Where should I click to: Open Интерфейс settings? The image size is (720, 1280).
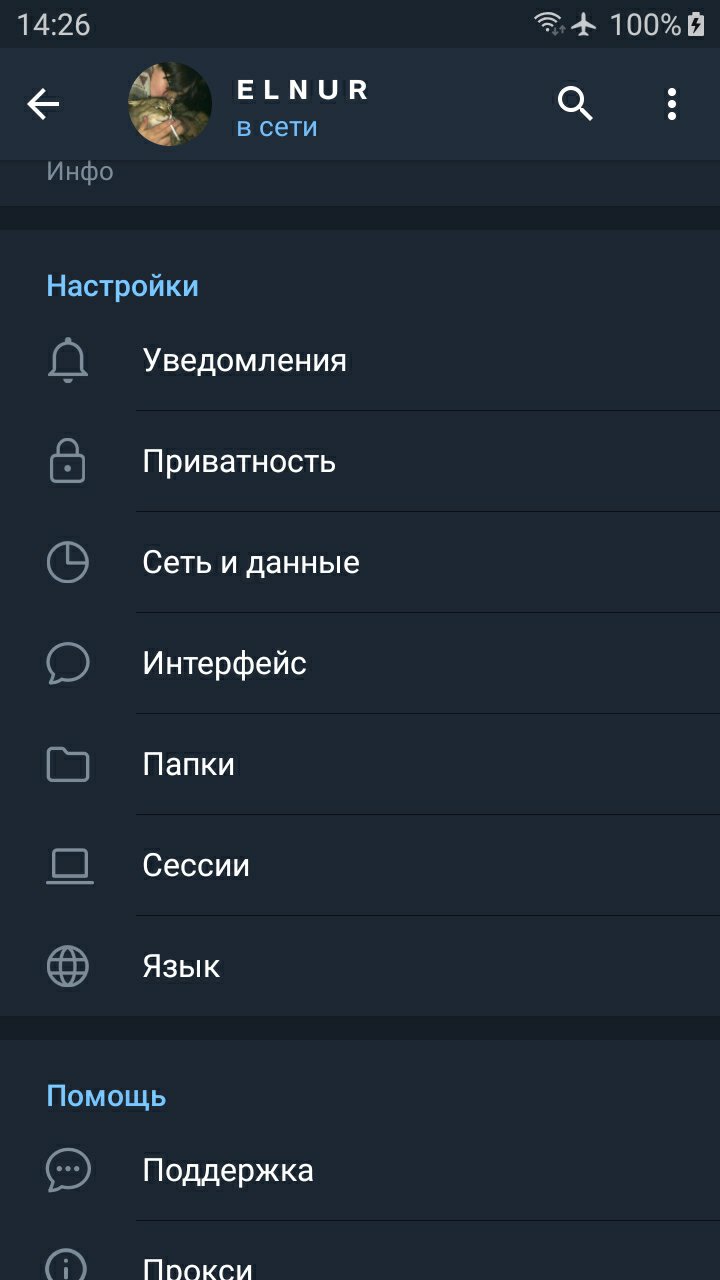click(x=360, y=663)
